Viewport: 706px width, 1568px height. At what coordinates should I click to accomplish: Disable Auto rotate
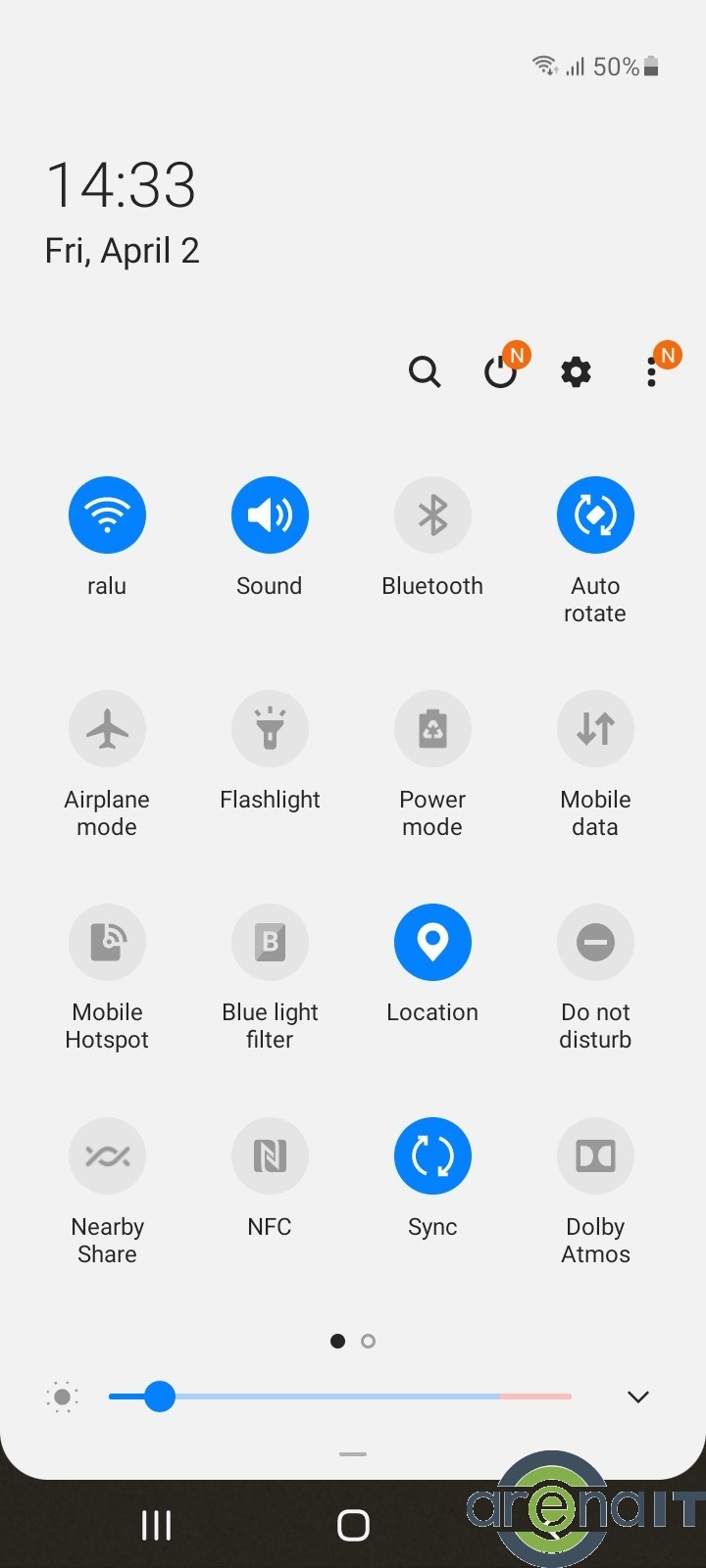(x=595, y=515)
